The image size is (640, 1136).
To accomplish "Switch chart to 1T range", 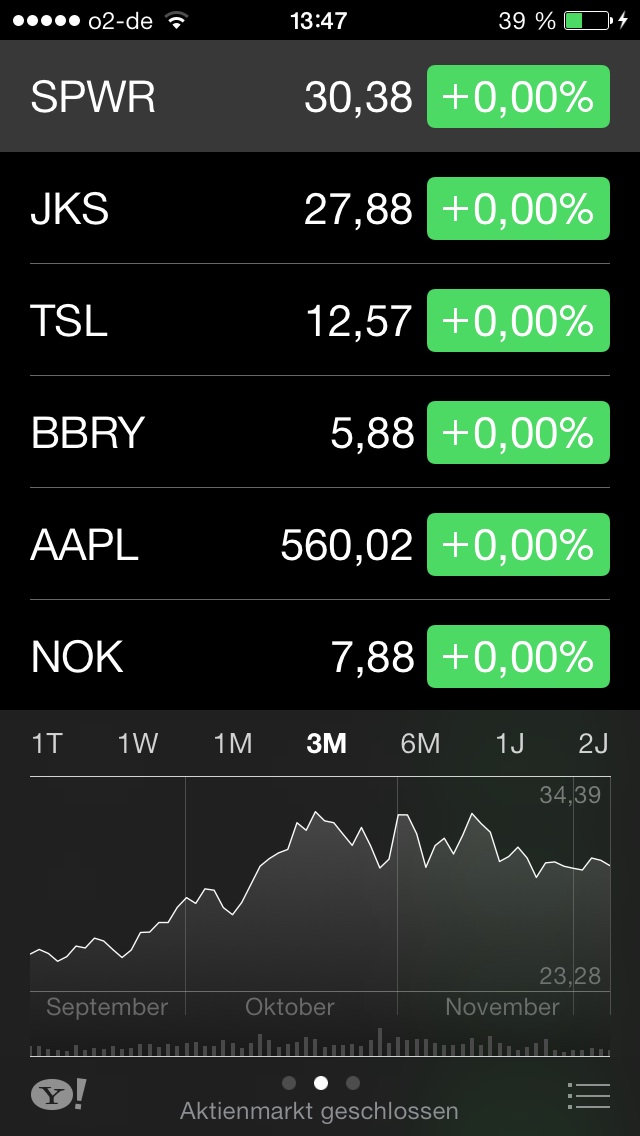I will click(46, 743).
